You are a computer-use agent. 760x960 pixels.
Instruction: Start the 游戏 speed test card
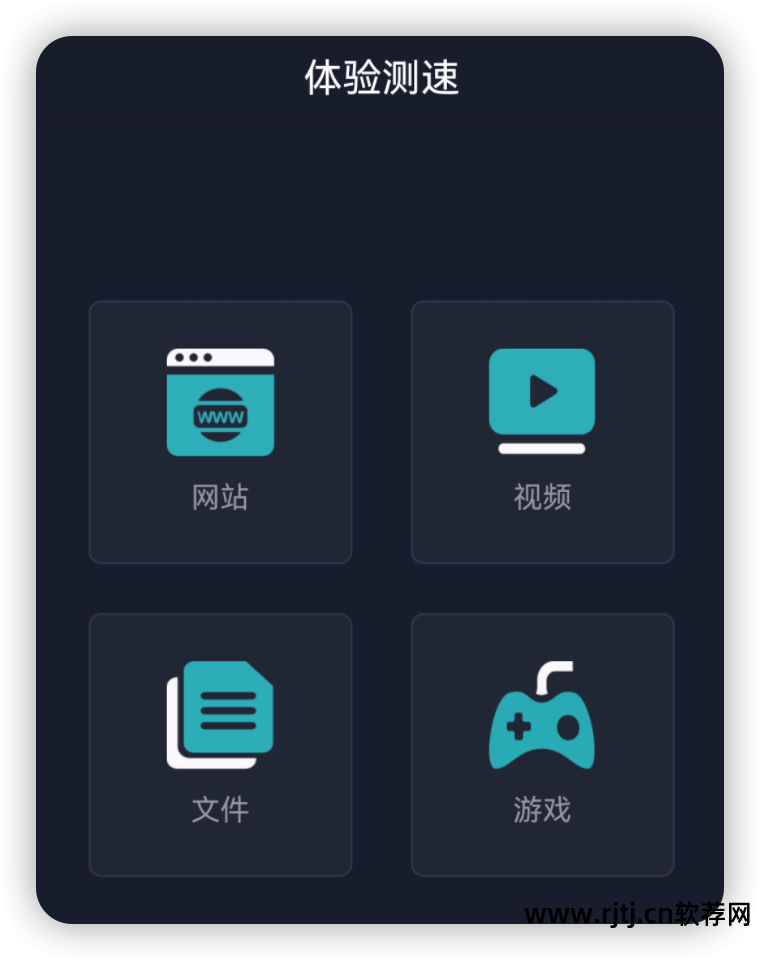point(542,744)
